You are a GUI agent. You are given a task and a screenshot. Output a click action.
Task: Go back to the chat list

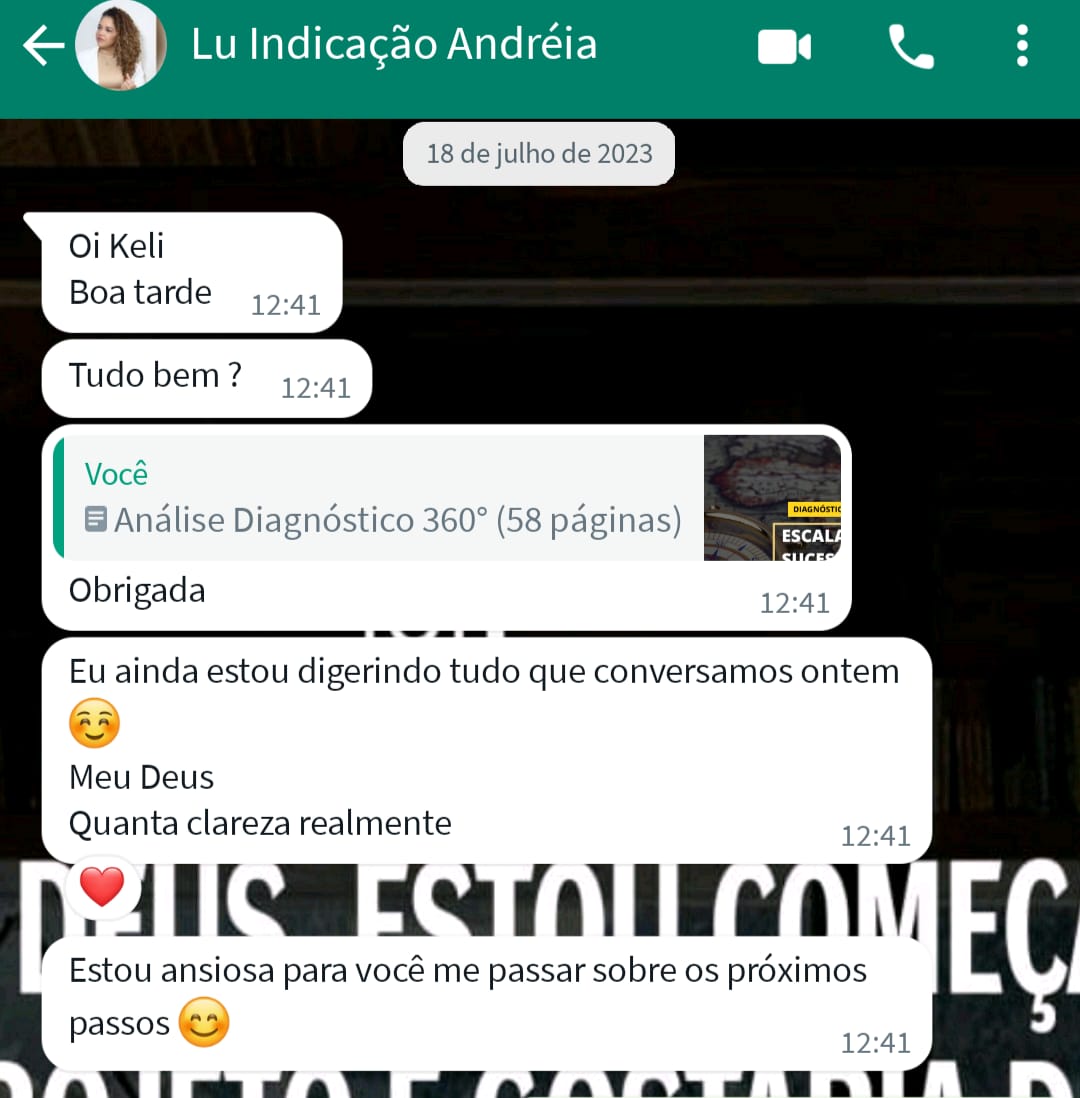[x=42, y=46]
